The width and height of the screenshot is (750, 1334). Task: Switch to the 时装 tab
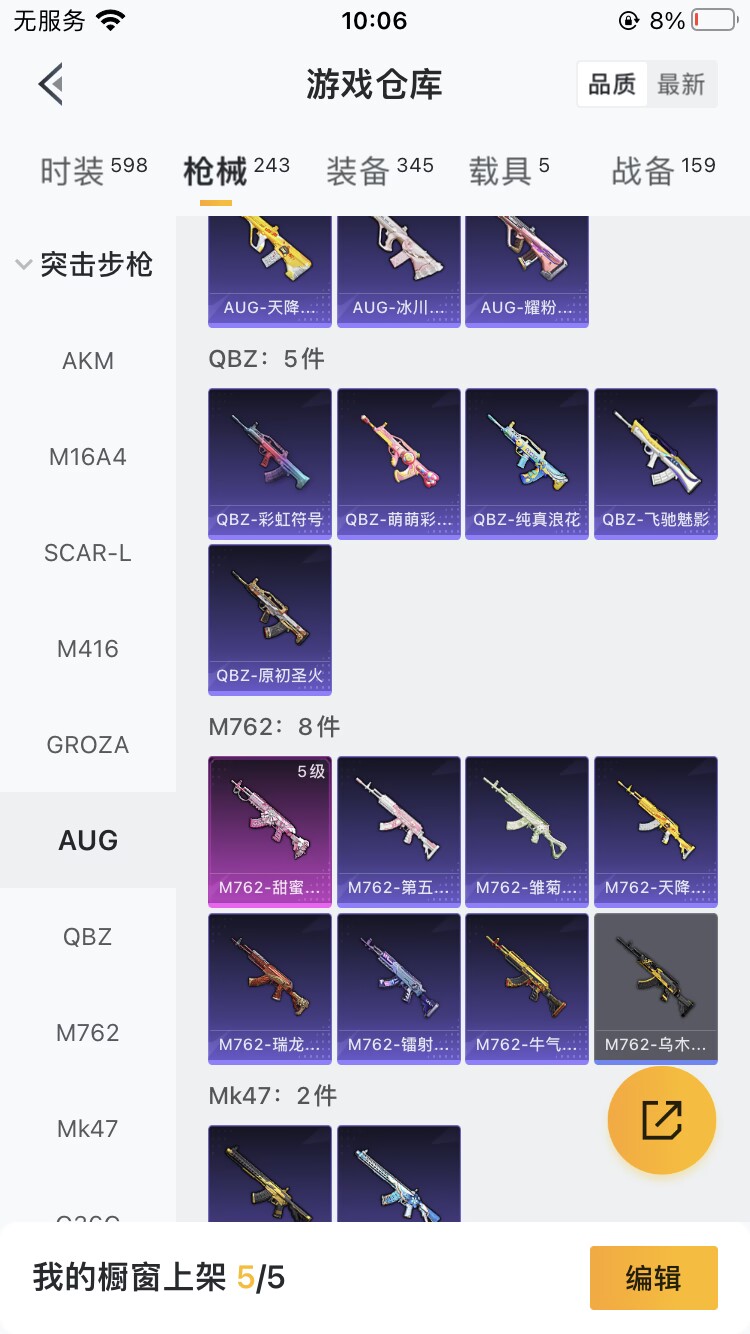93,170
